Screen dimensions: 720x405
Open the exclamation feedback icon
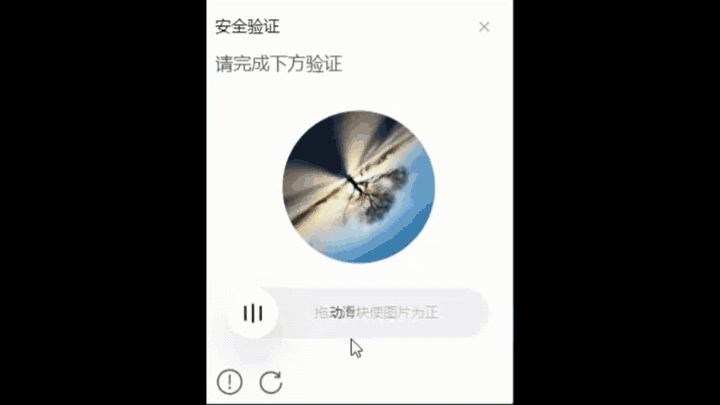[230, 381]
